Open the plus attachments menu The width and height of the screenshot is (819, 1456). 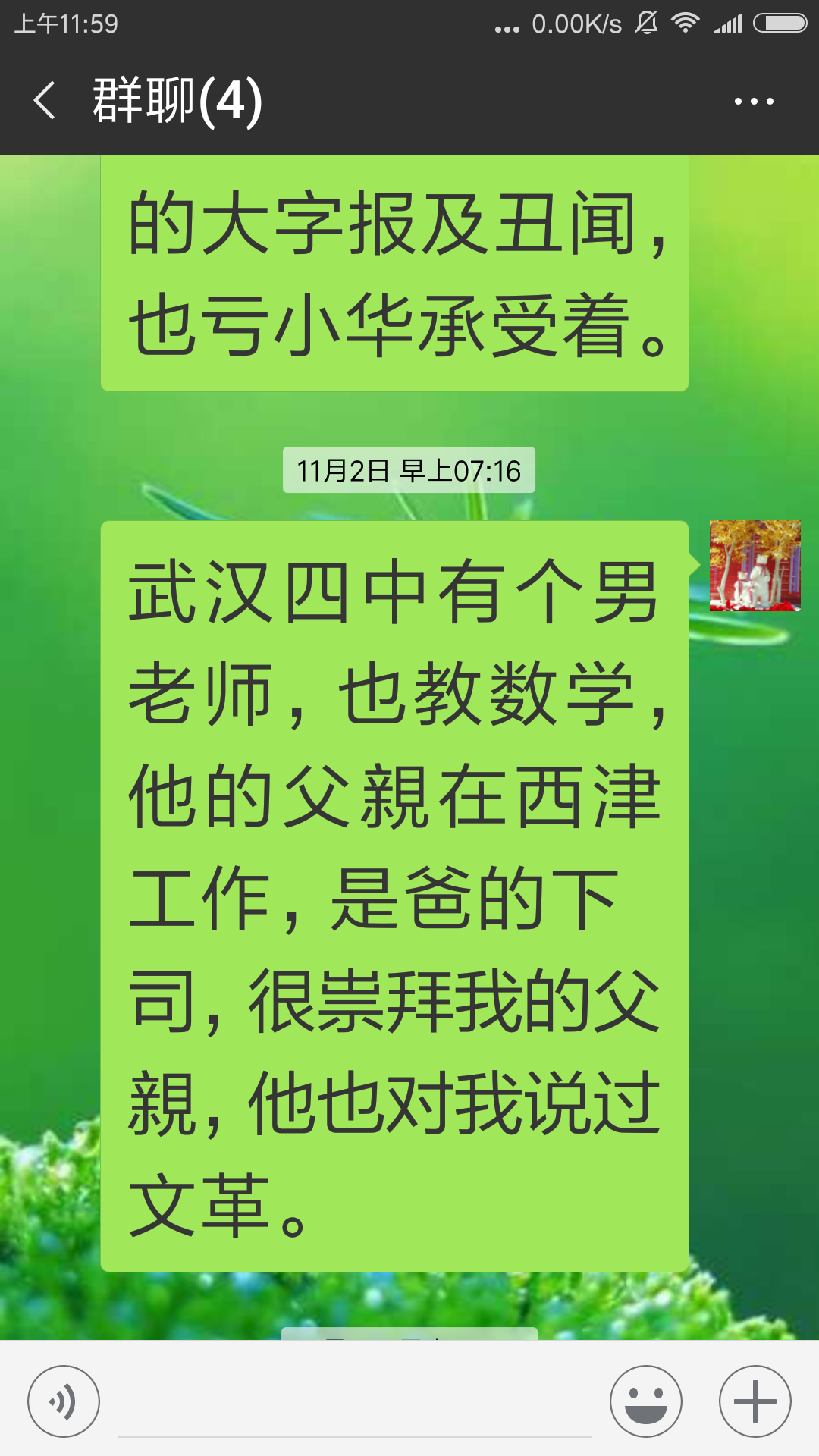[755, 1401]
